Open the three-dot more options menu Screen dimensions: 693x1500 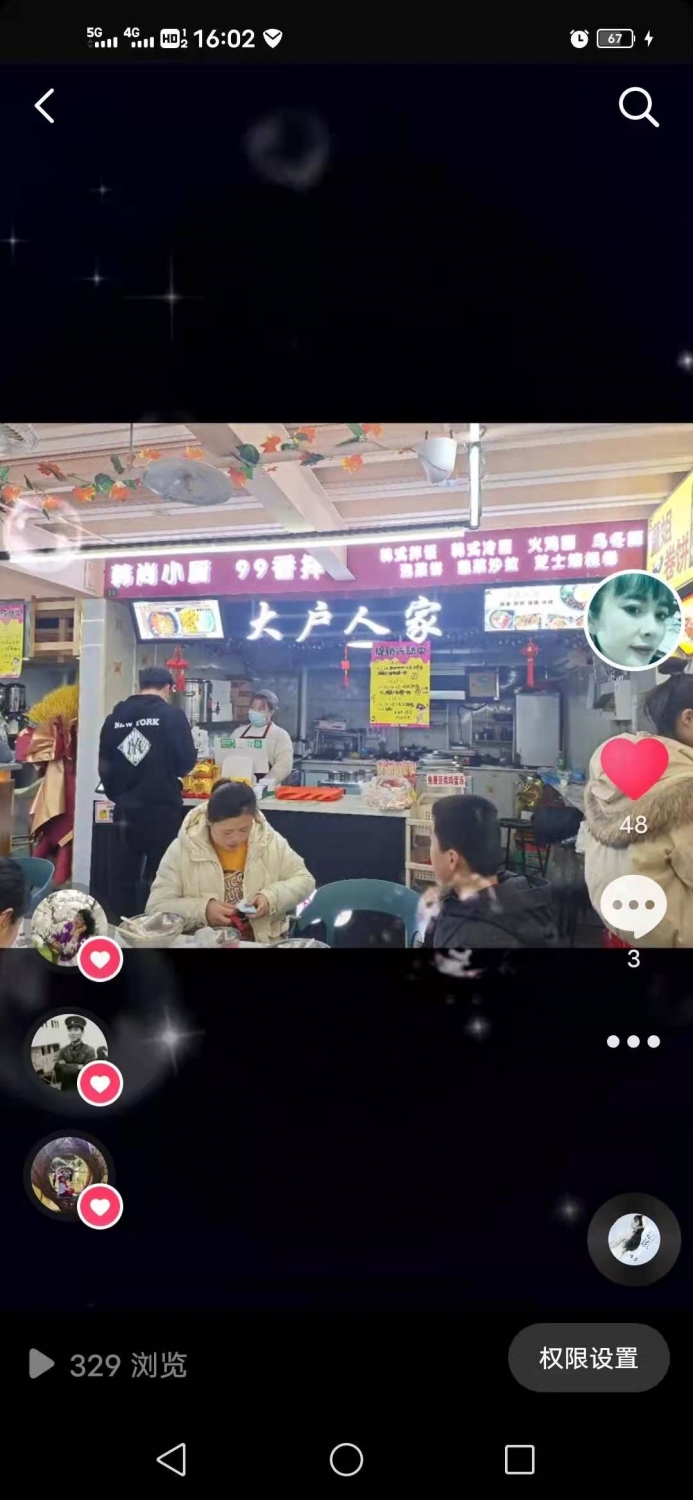click(633, 1041)
